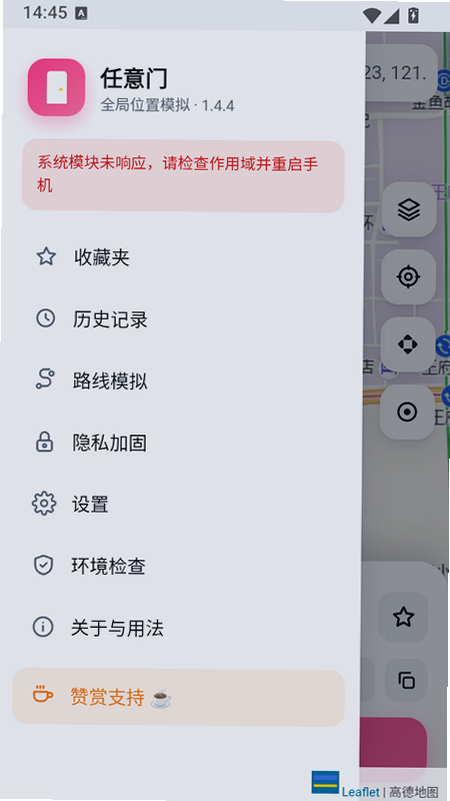This screenshot has width=450, height=801.
Task: Run 环境检查 environment check
Action: [183, 567]
